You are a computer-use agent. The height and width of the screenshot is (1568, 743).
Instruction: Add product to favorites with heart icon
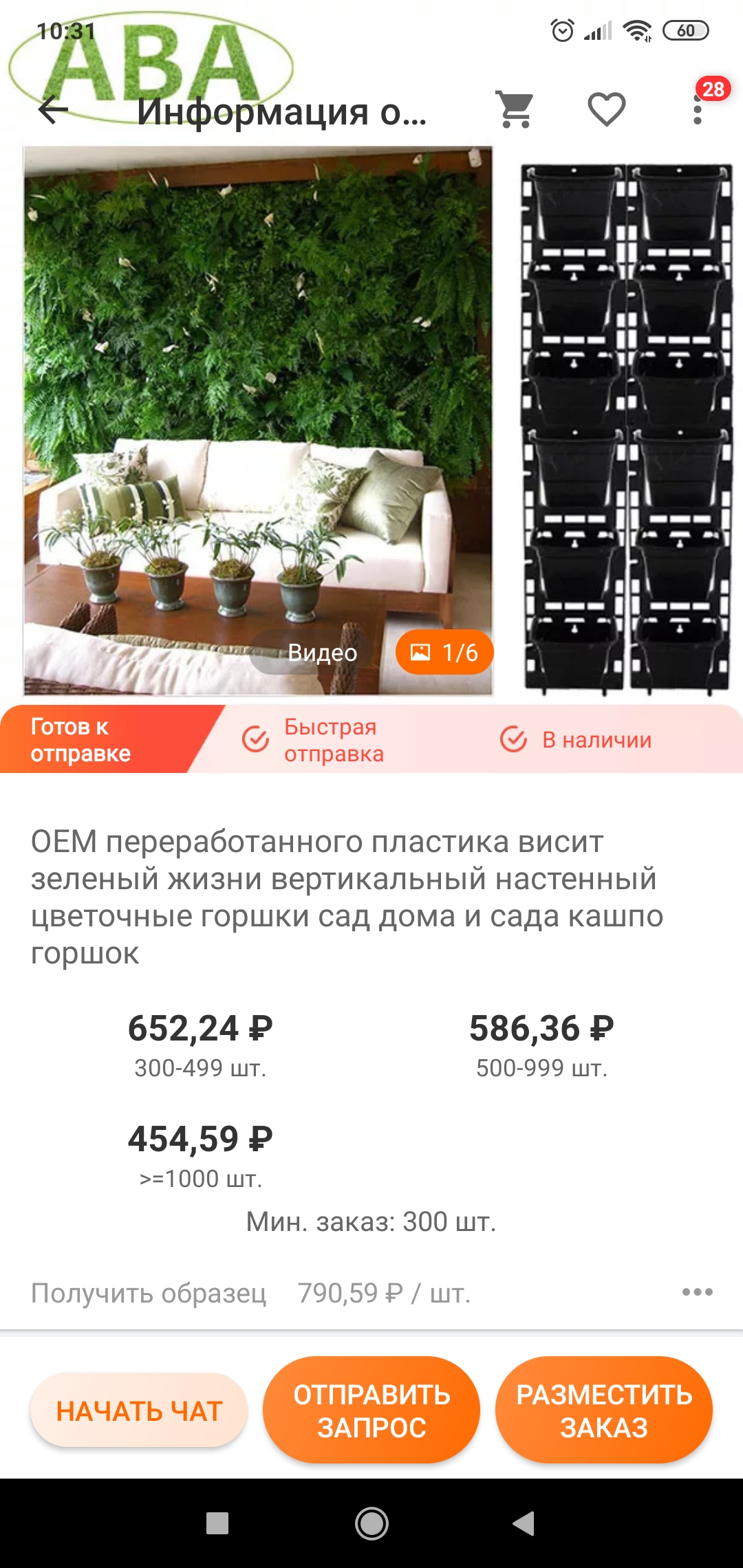tap(606, 110)
